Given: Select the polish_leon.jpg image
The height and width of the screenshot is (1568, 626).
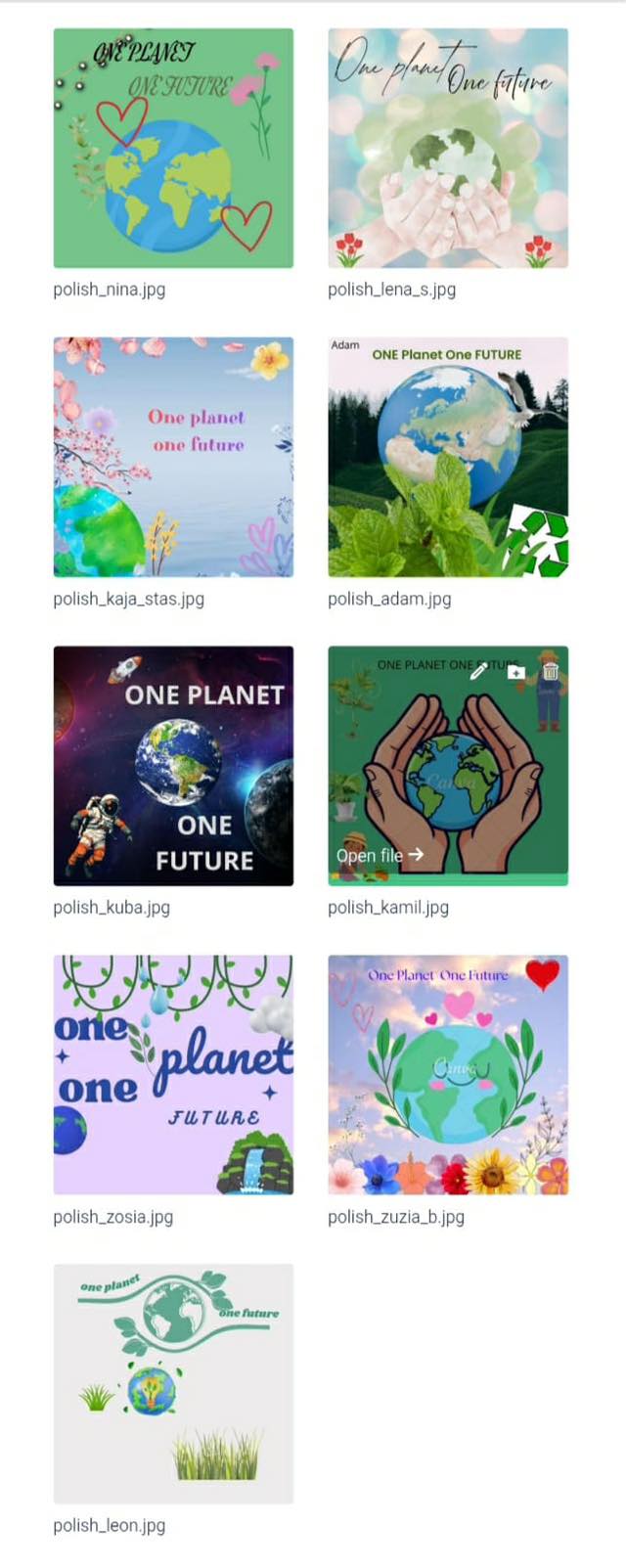Looking at the screenshot, I should click(173, 1383).
